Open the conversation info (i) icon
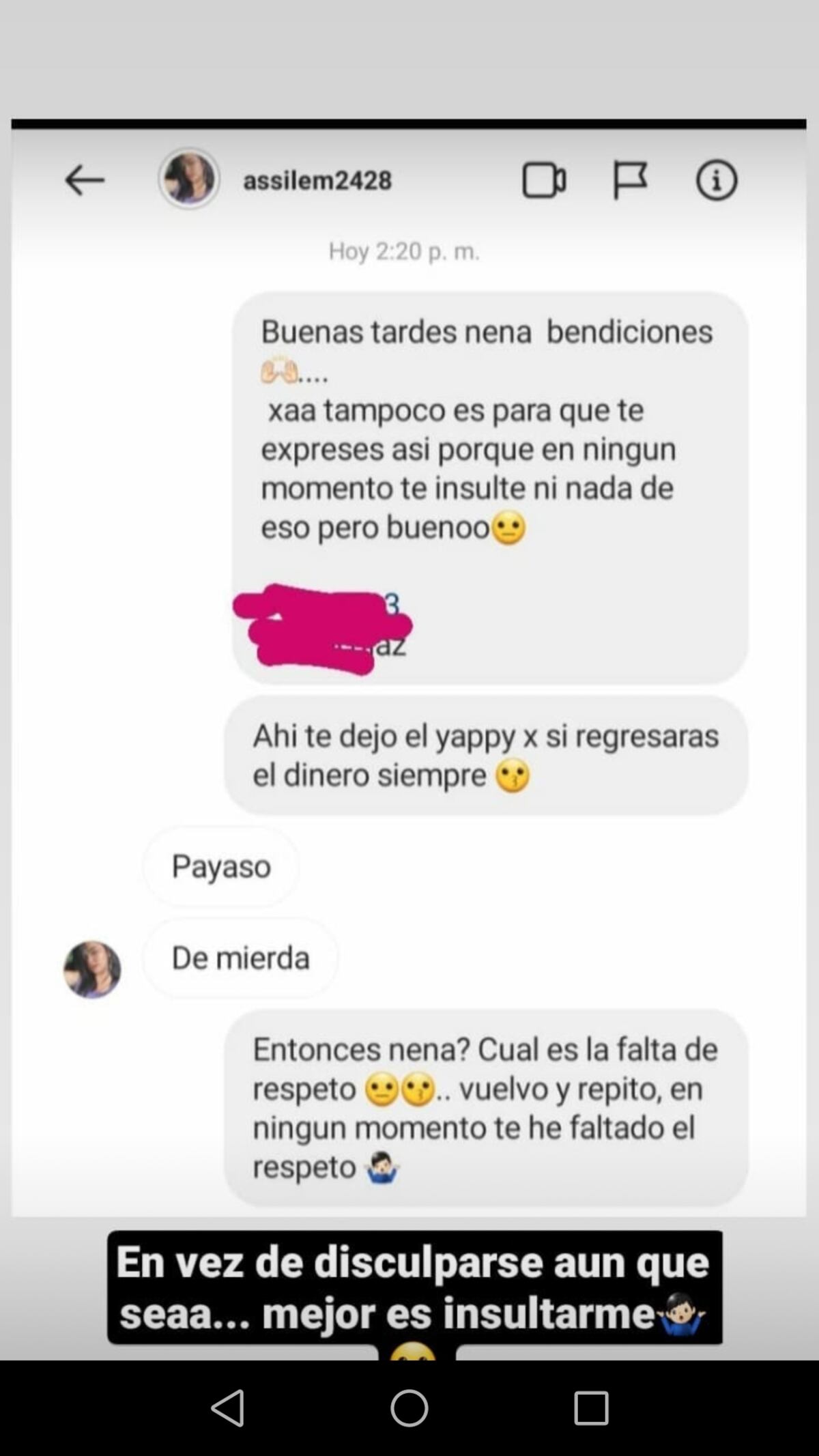Viewport: 819px width, 1456px height. 715,179
